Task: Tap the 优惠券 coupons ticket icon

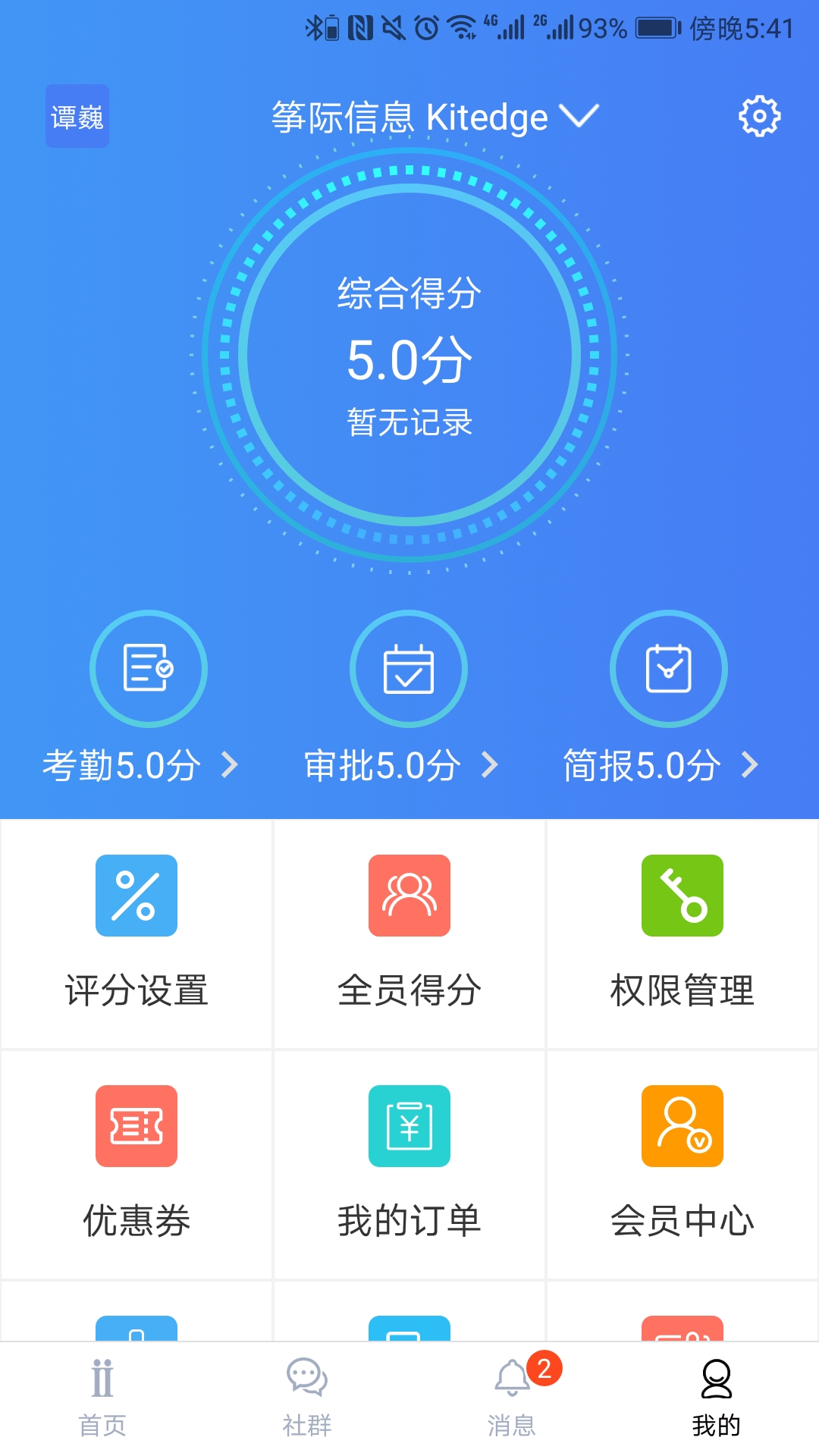Action: coord(136,1126)
